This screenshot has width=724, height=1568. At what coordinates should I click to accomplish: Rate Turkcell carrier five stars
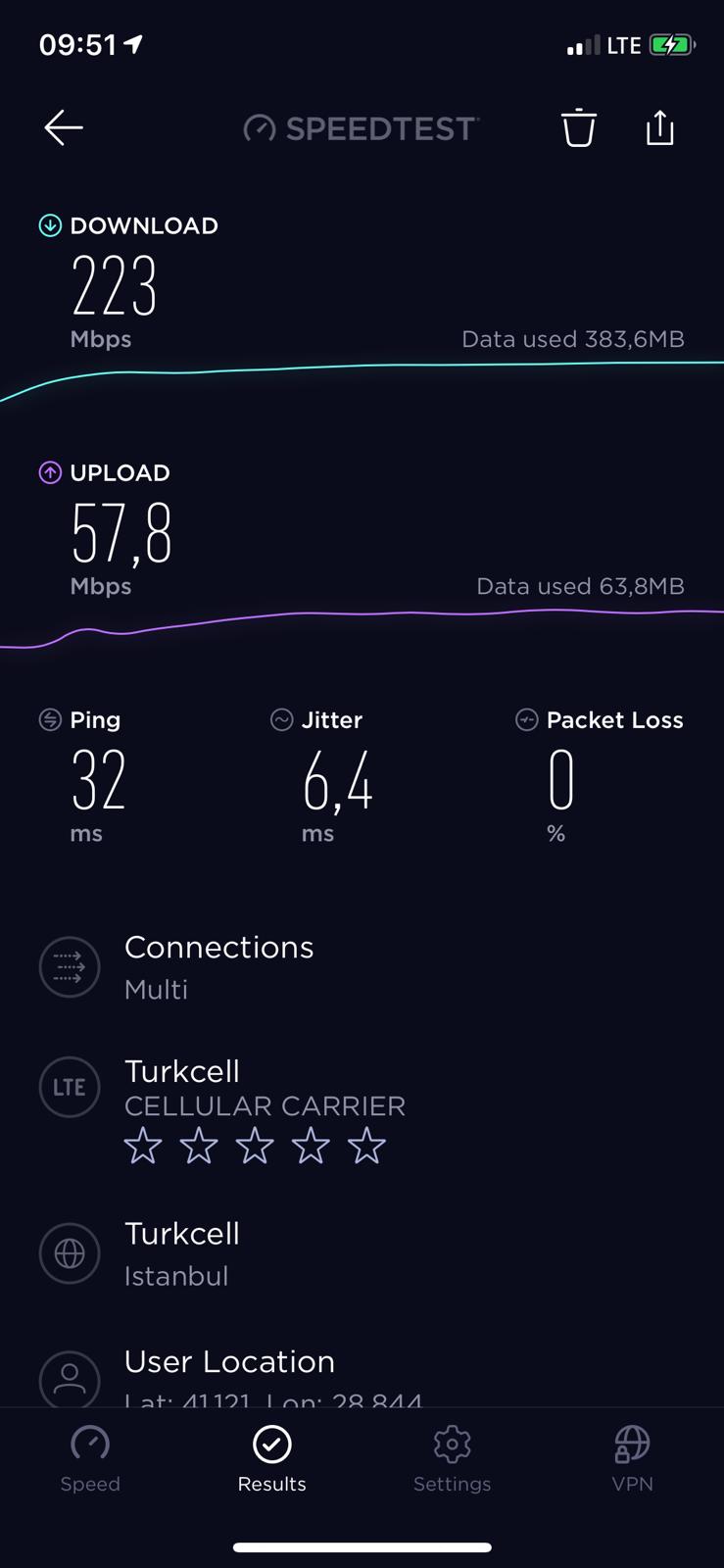(366, 1145)
